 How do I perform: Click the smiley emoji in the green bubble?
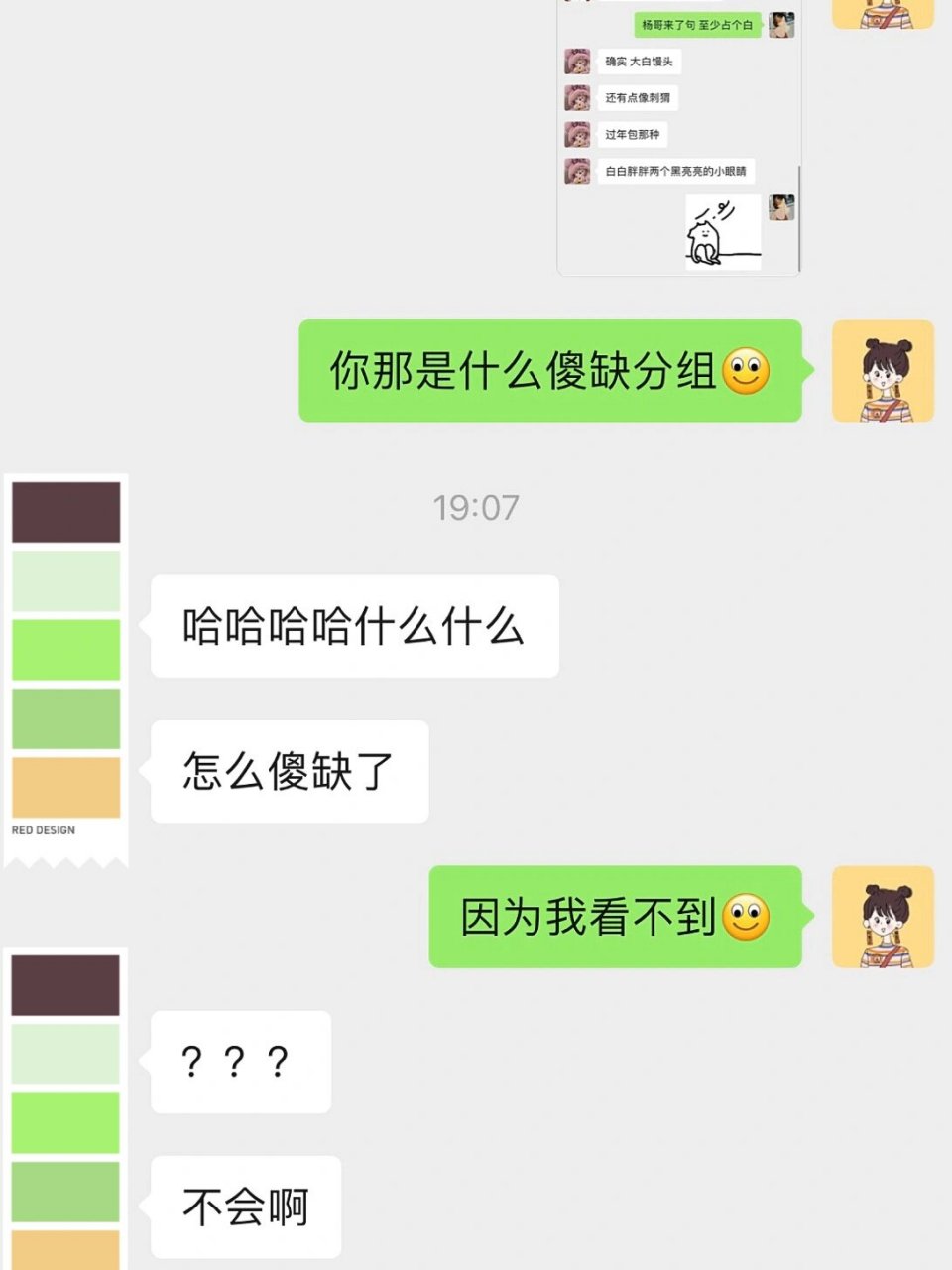click(746, 371)
